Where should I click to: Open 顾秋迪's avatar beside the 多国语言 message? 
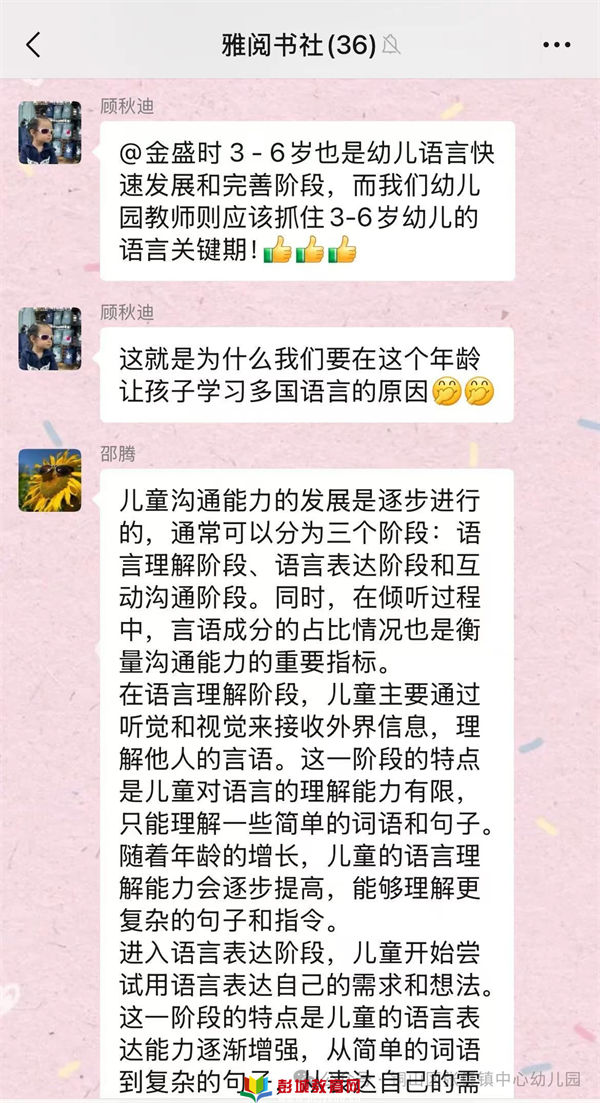pos(50,338)
